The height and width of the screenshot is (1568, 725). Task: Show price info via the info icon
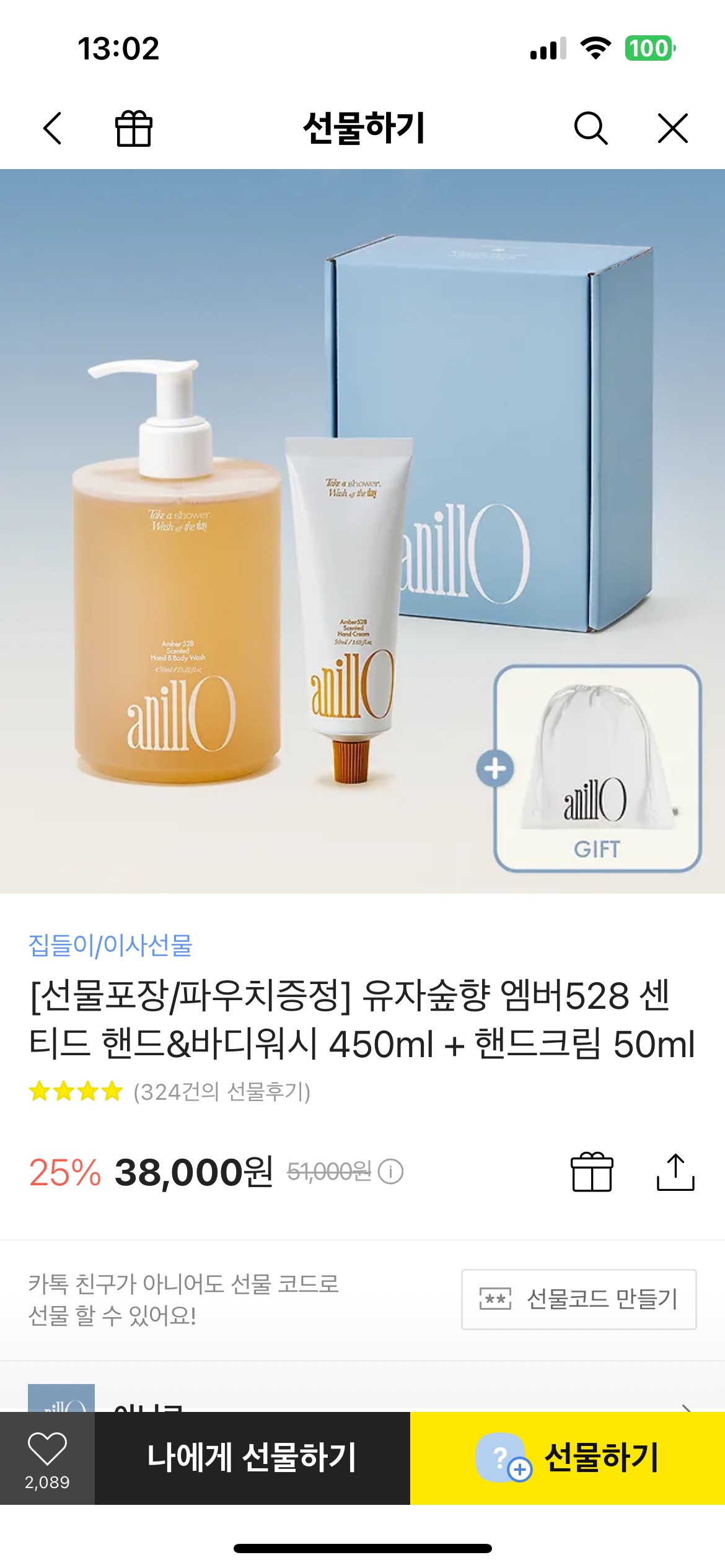point(391,1172)
